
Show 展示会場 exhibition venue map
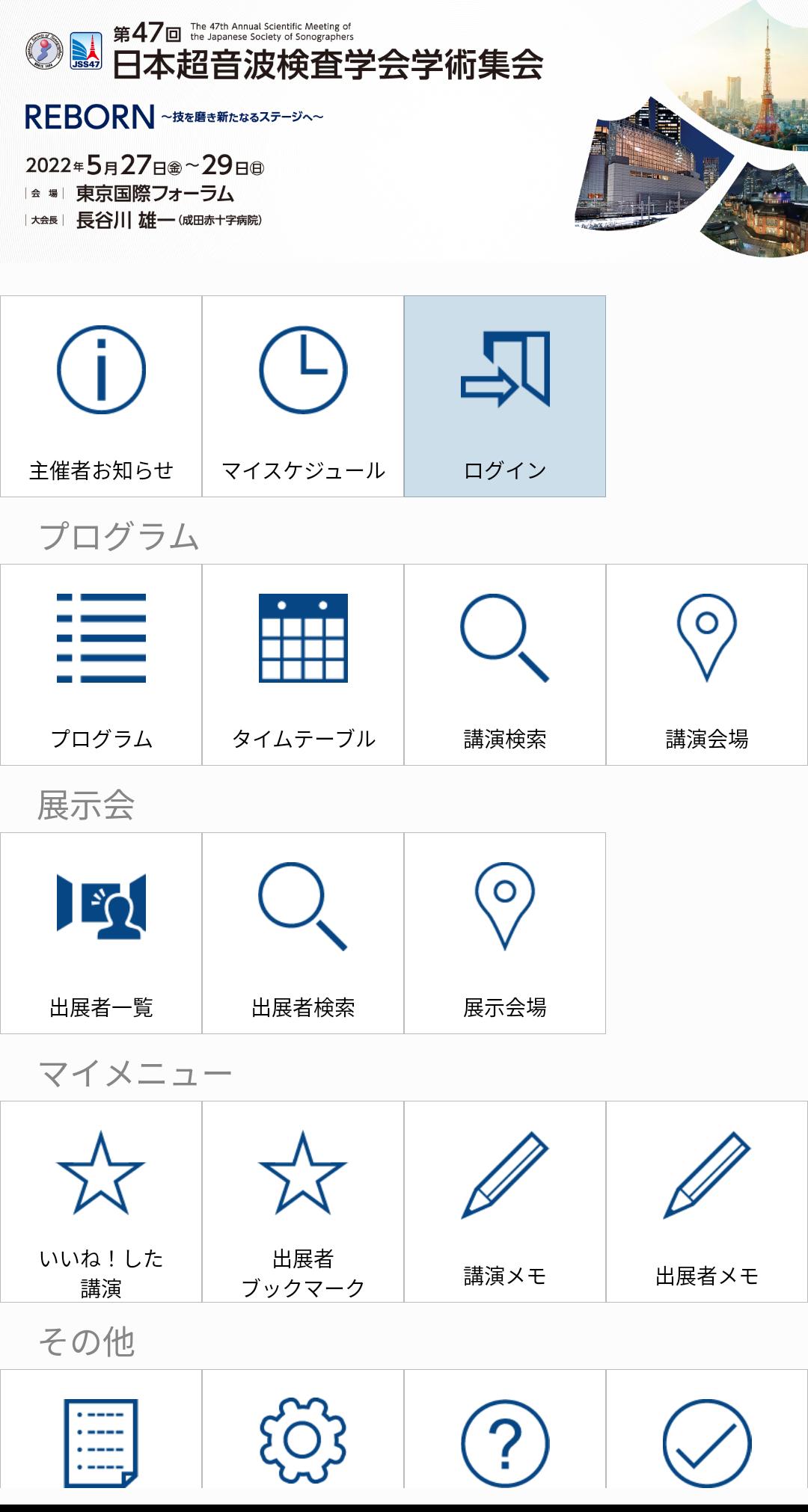coord(505,933)
